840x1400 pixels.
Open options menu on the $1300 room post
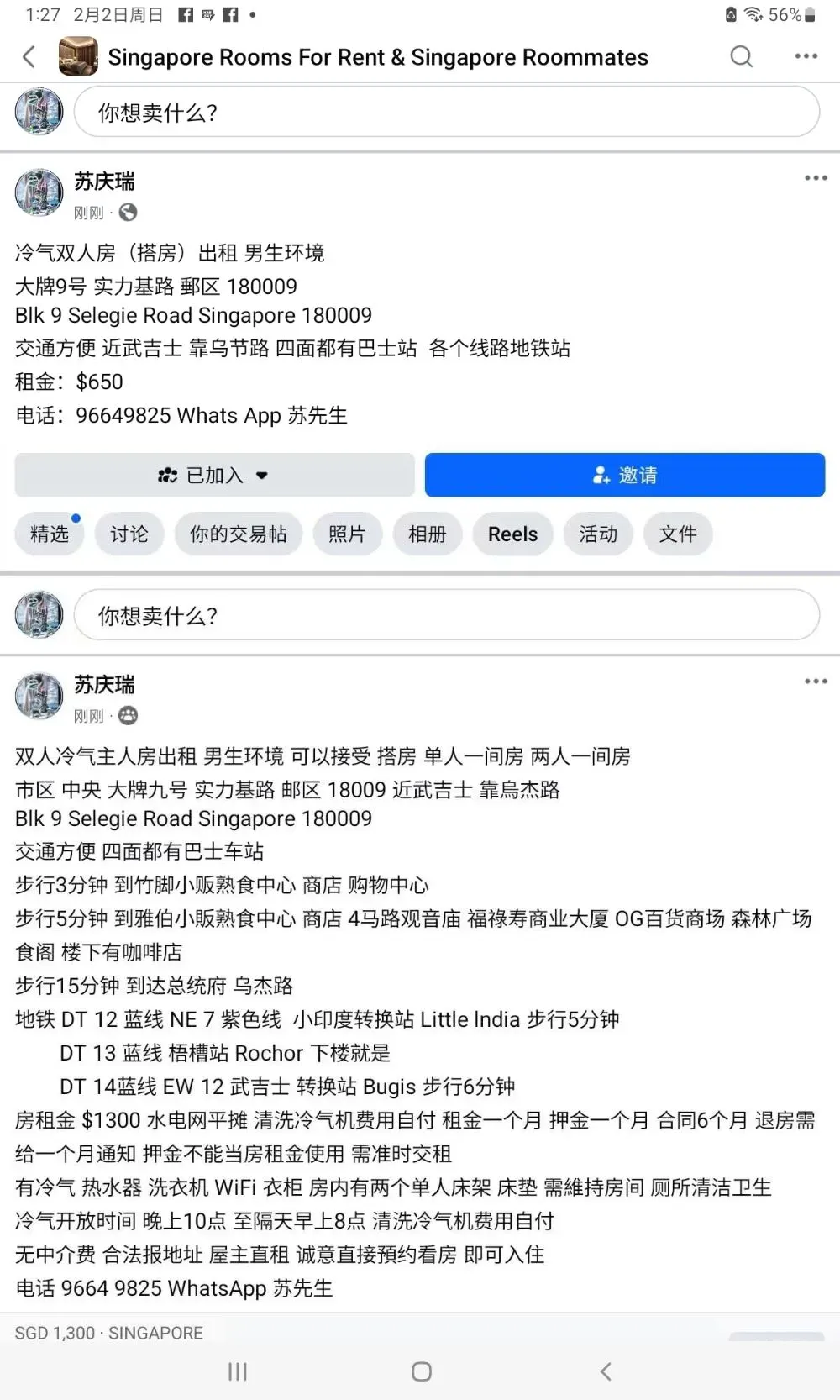click(816, 682)
